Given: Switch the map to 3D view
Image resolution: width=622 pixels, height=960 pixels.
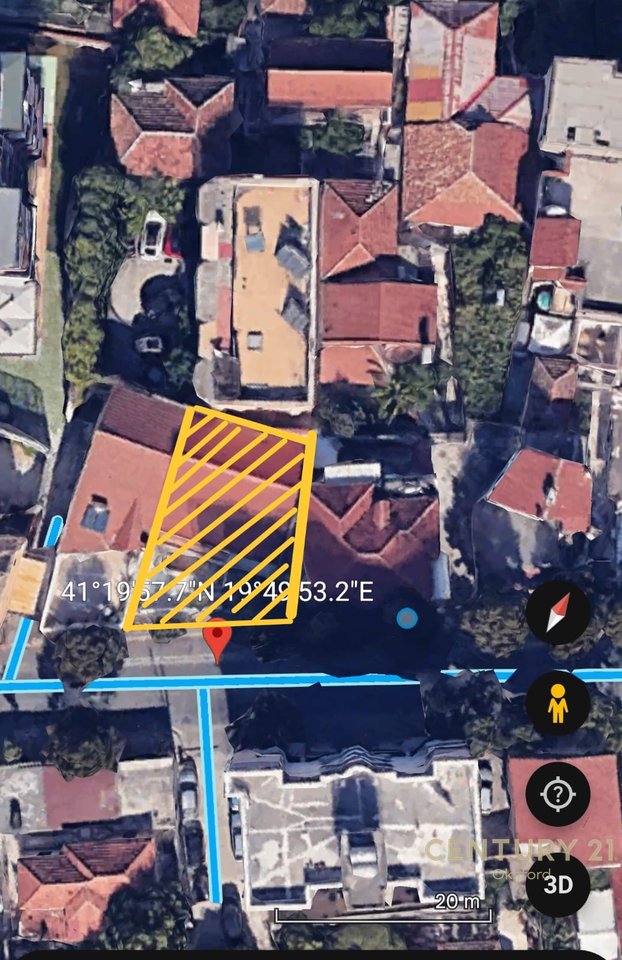Looking at the screenshot, I should 558,885.
